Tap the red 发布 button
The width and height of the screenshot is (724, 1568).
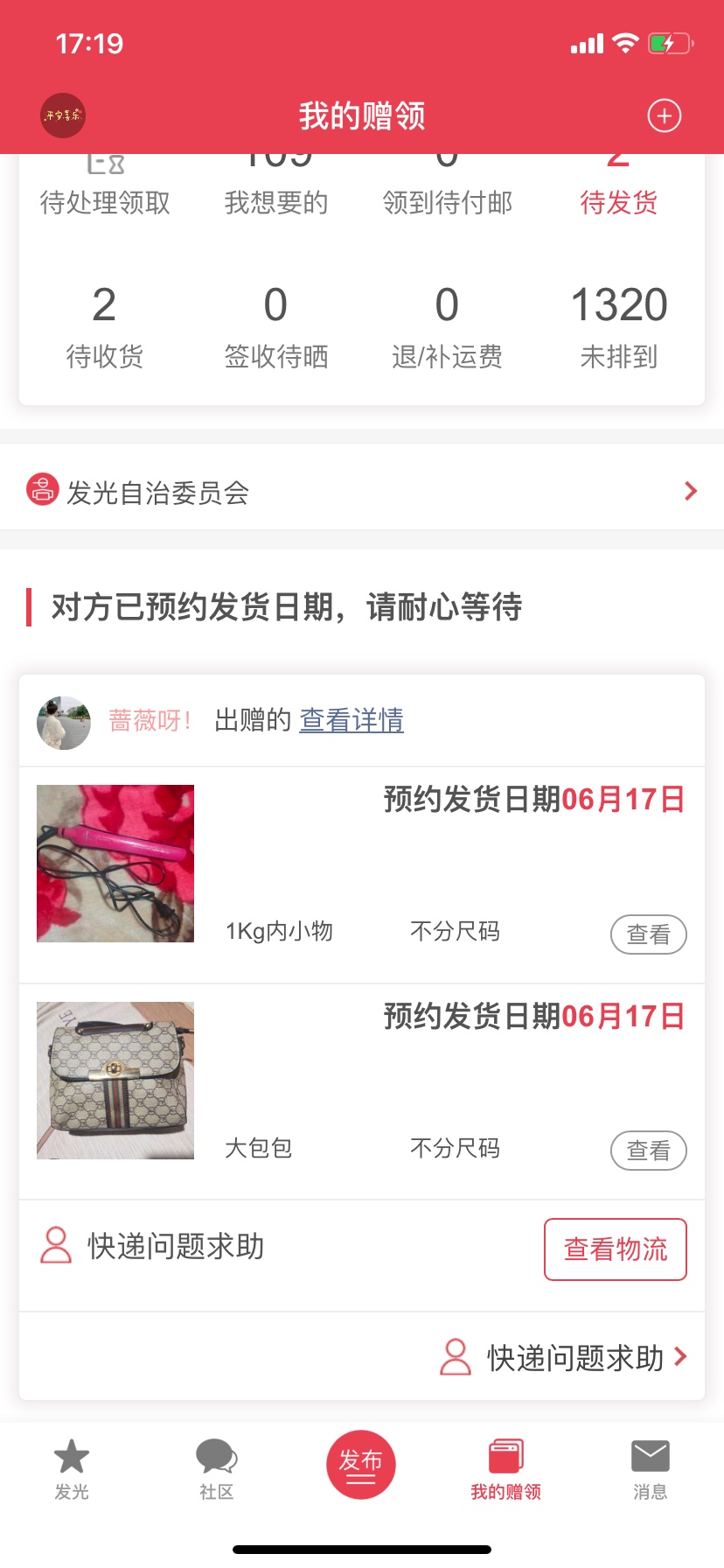pyautogui.click(x=361, y=1465)
